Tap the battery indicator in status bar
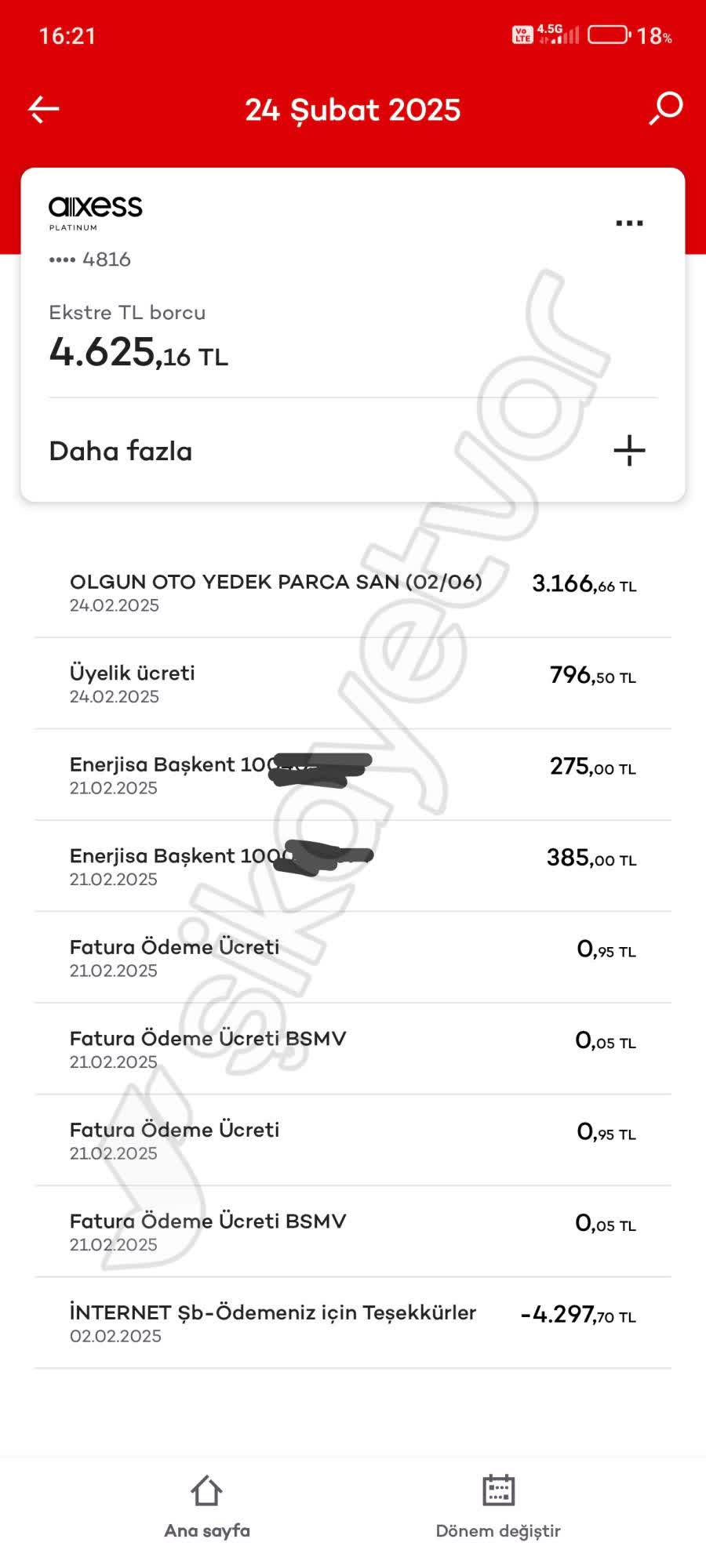This screenshot has height=1568, width=706. [608, 34]
